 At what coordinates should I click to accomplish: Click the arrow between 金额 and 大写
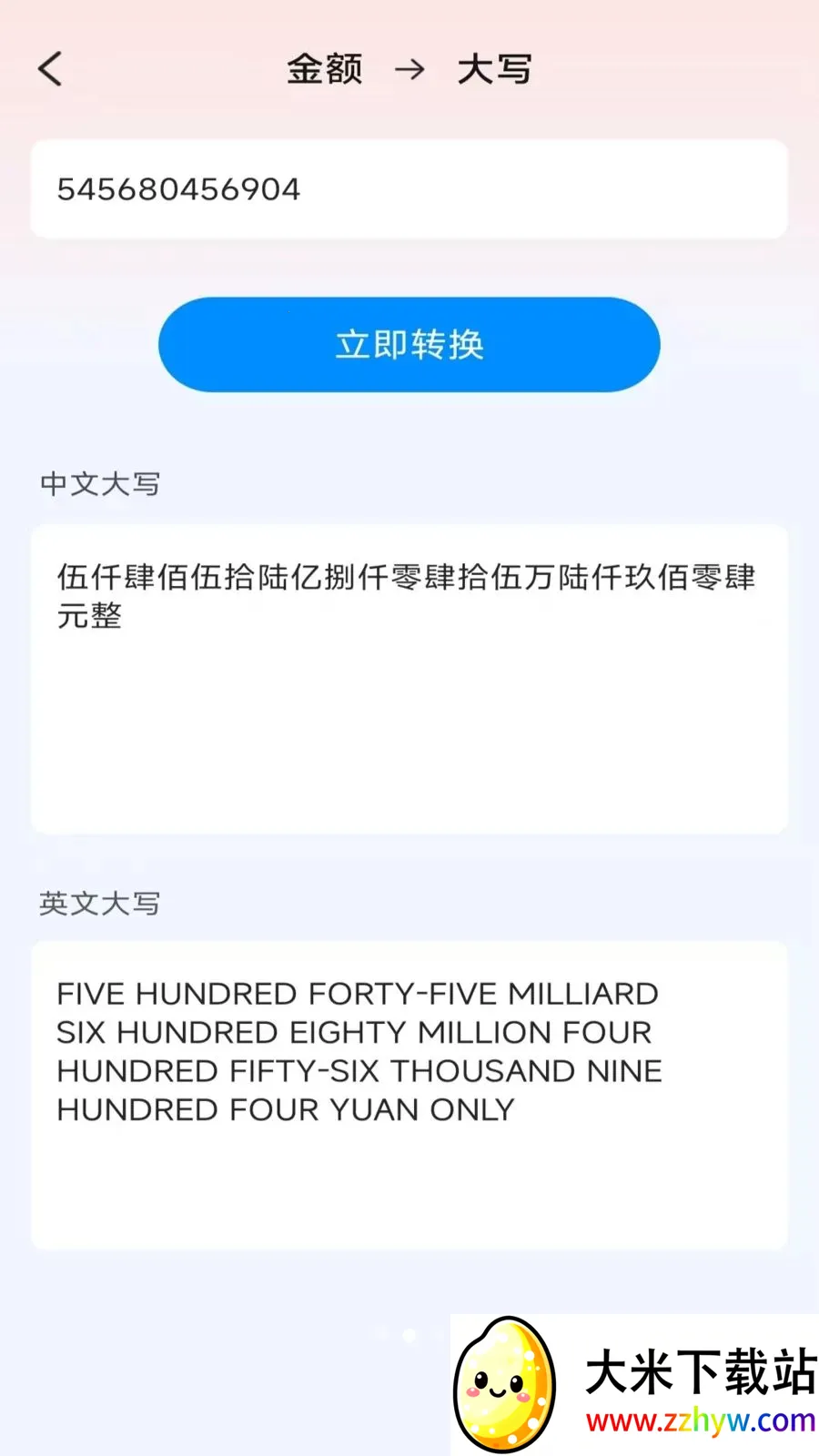pos(411,68)
